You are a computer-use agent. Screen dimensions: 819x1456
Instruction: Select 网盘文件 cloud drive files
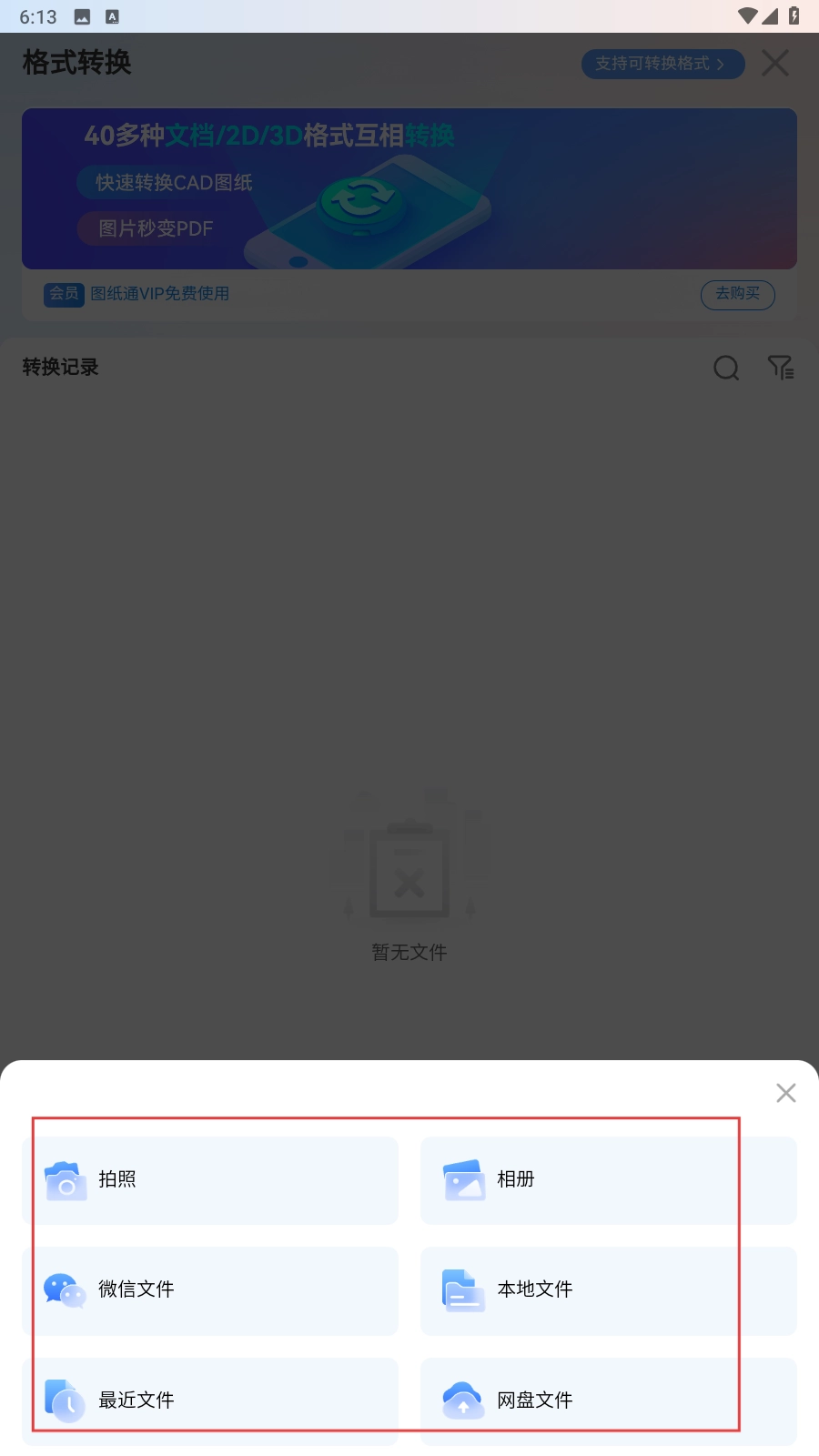[608, 1400]
